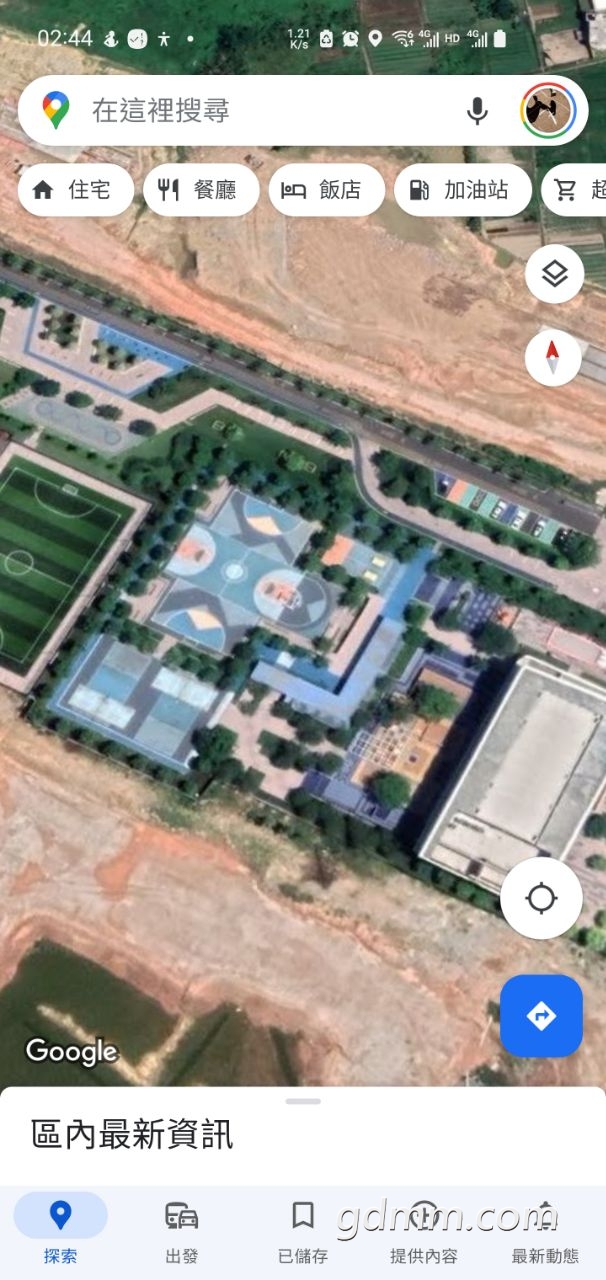
Task: Switch to the 出發 tab
Action: coord(181,1229)
